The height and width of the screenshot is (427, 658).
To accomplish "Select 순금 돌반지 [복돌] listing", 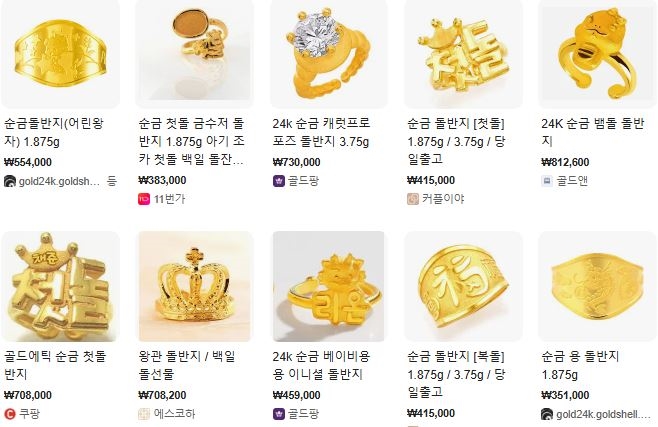I will click(x=462, y=286).
